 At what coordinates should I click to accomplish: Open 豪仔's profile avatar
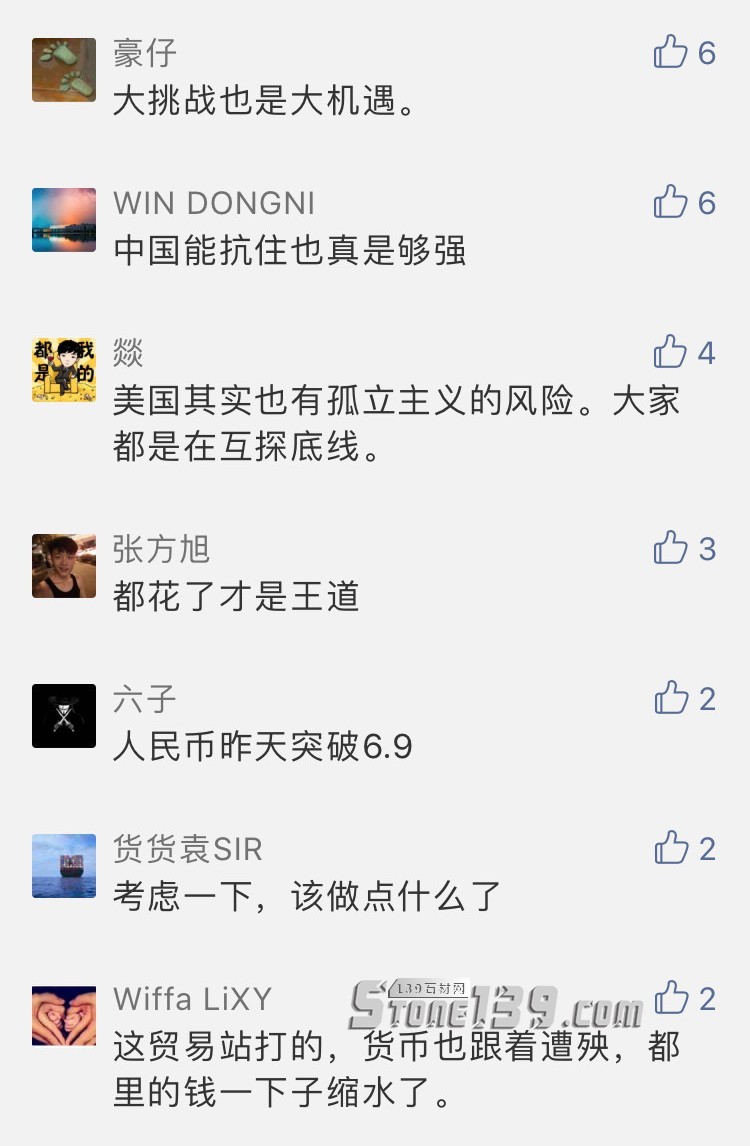[x=64, y=70]
